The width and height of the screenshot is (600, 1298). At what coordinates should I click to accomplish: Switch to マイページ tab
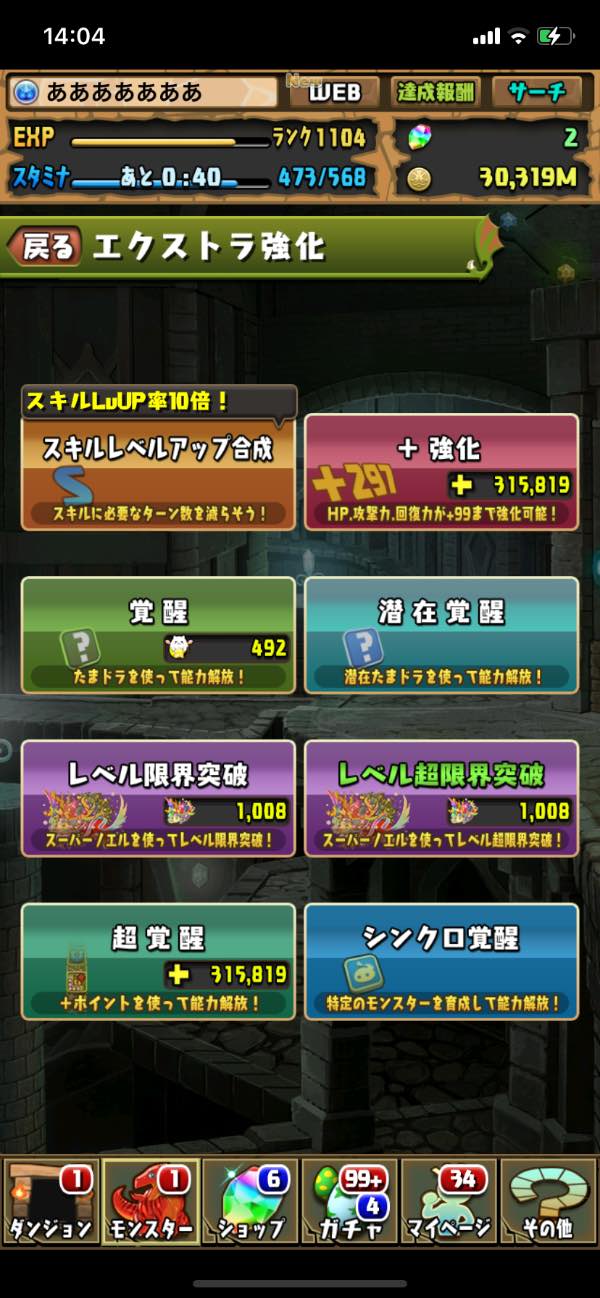tap(449, 1201)
